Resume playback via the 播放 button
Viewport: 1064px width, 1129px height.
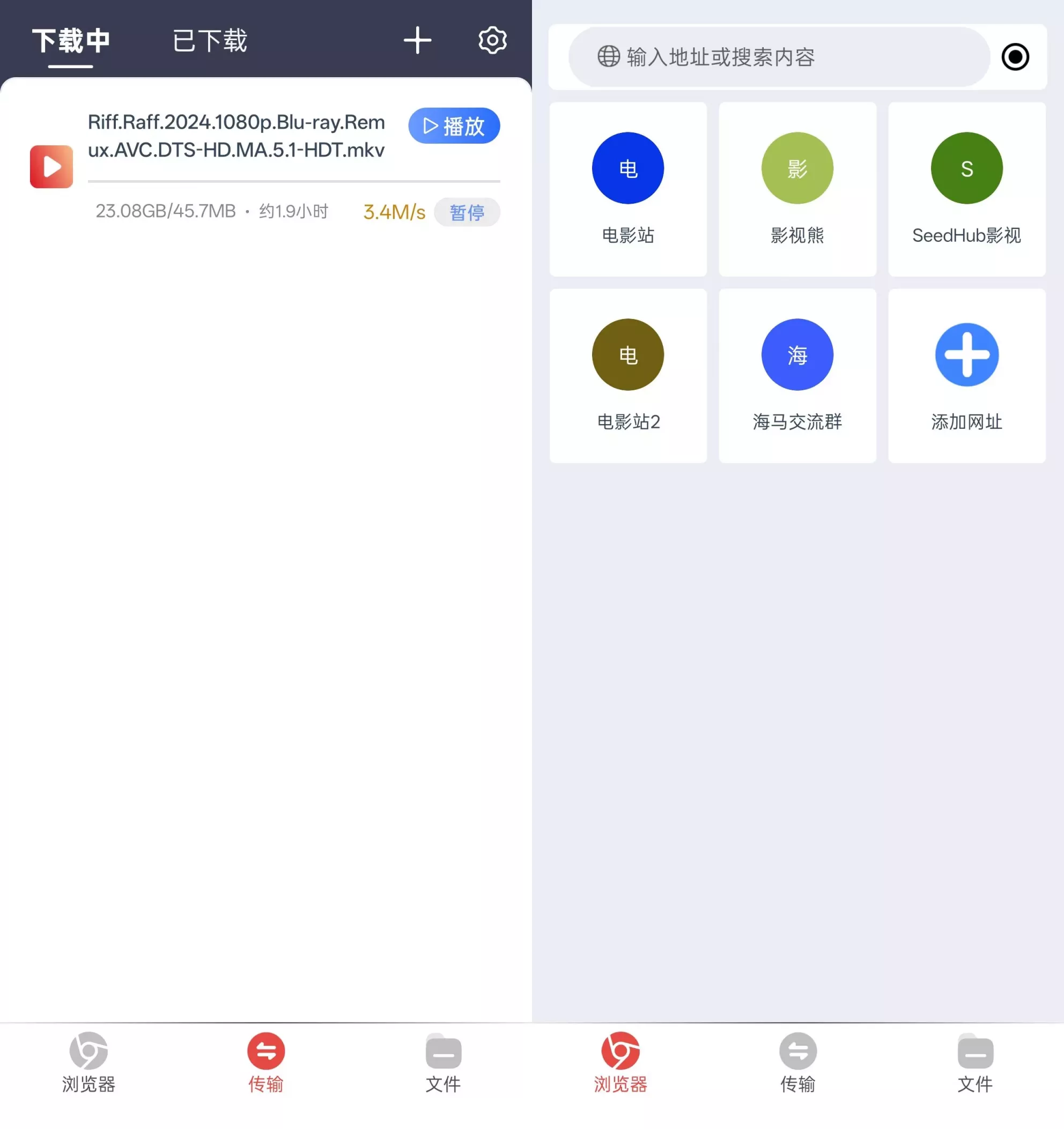tap(454, 125)
